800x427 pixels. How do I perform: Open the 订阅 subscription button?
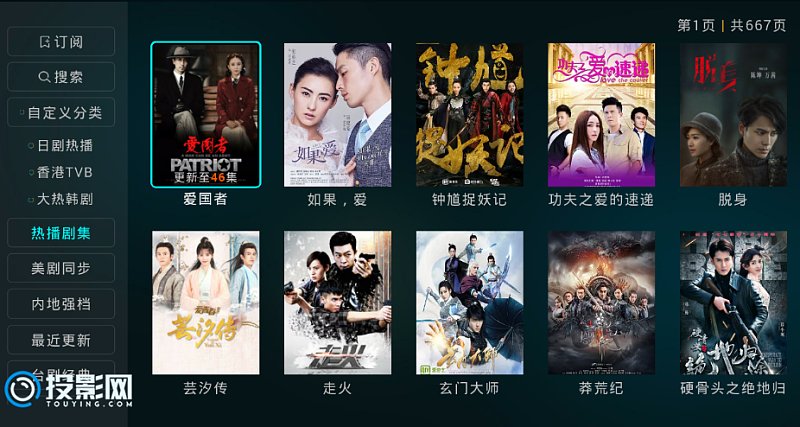click(61, 42)
